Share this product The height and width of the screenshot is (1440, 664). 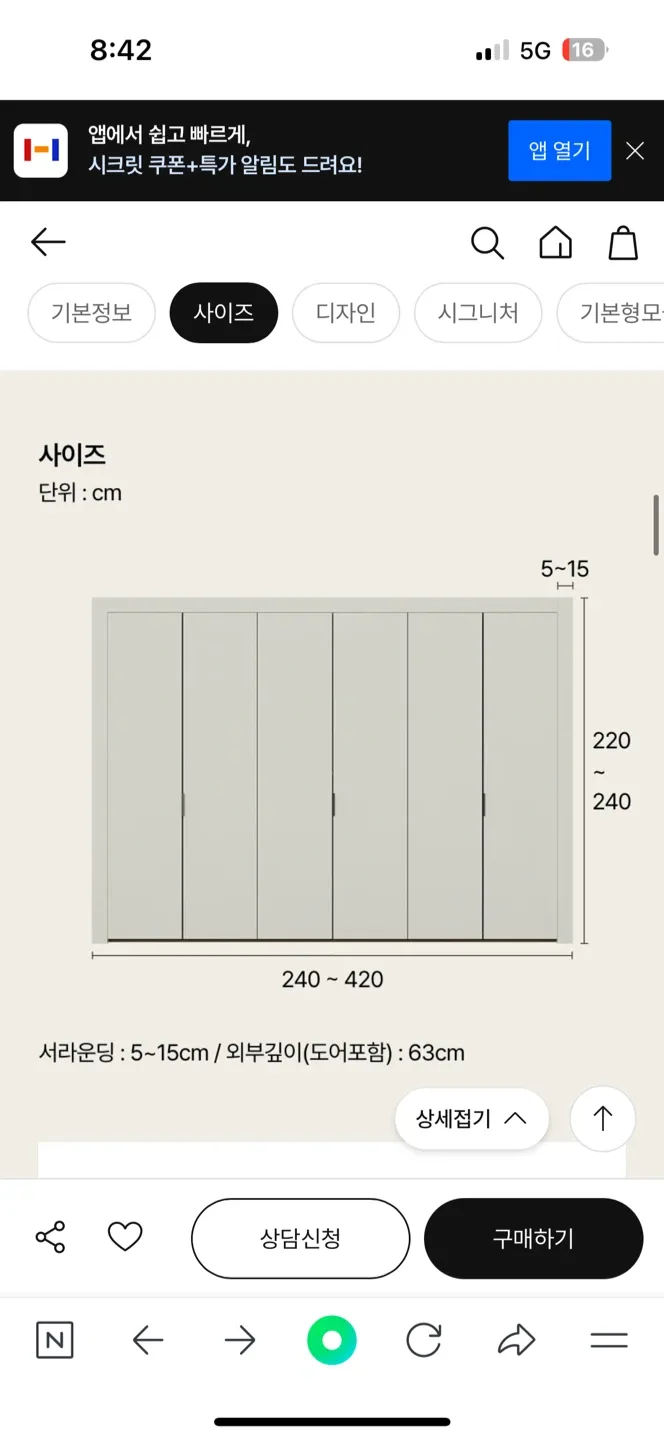[x=50, y=1237]
